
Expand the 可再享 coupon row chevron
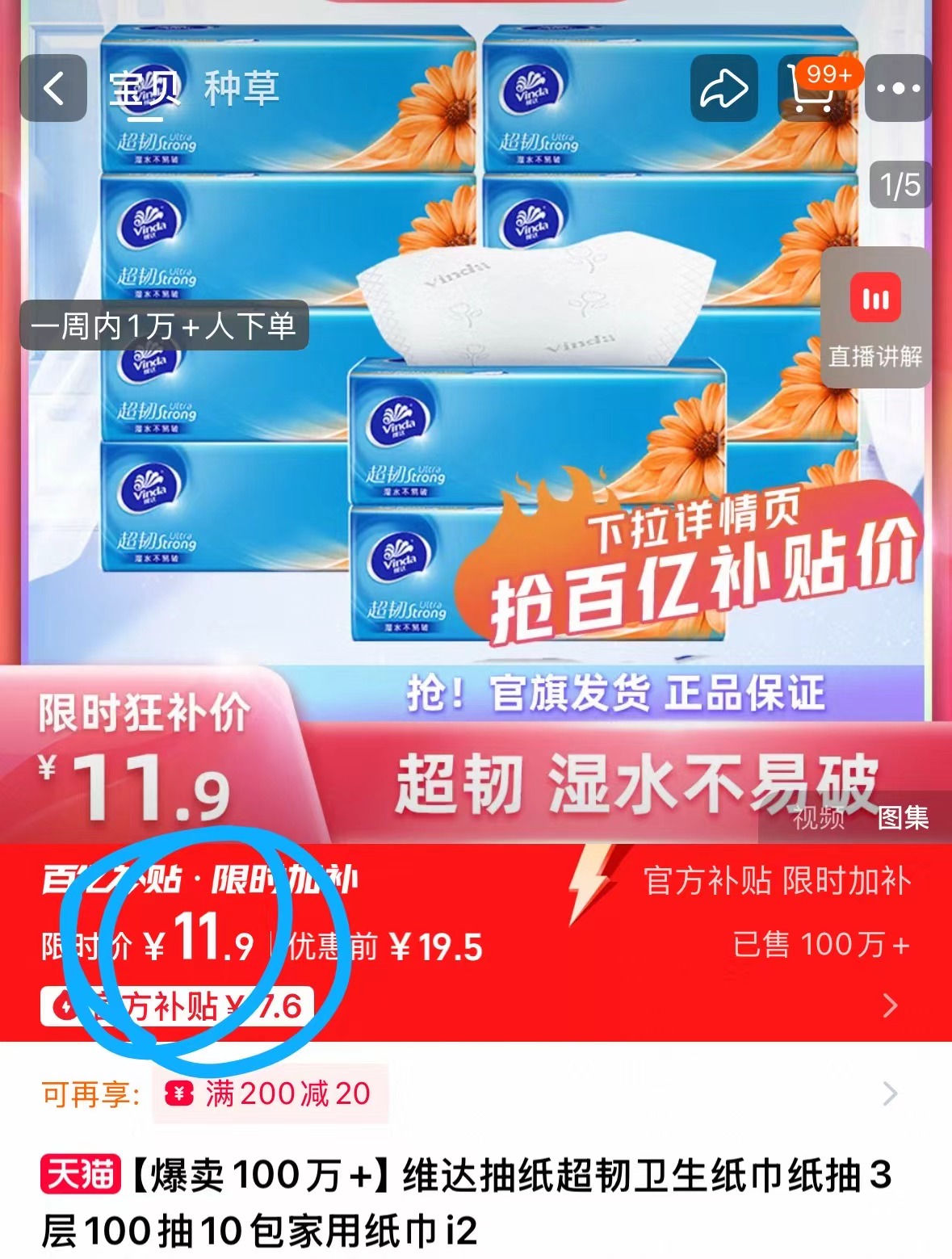point(891,1094)
